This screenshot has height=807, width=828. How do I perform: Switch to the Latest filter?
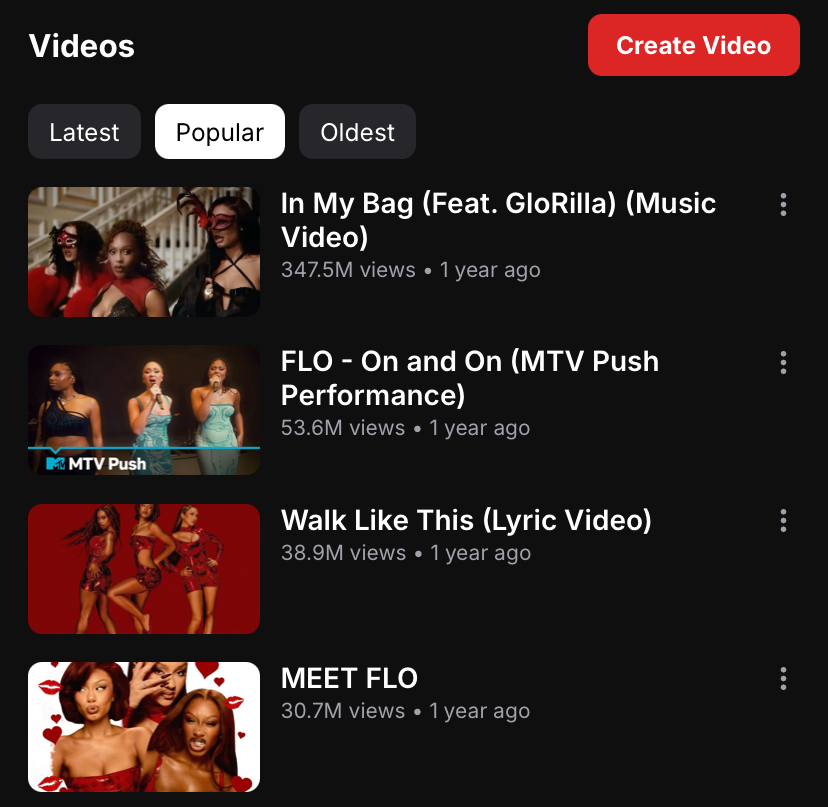coord(84,132)
